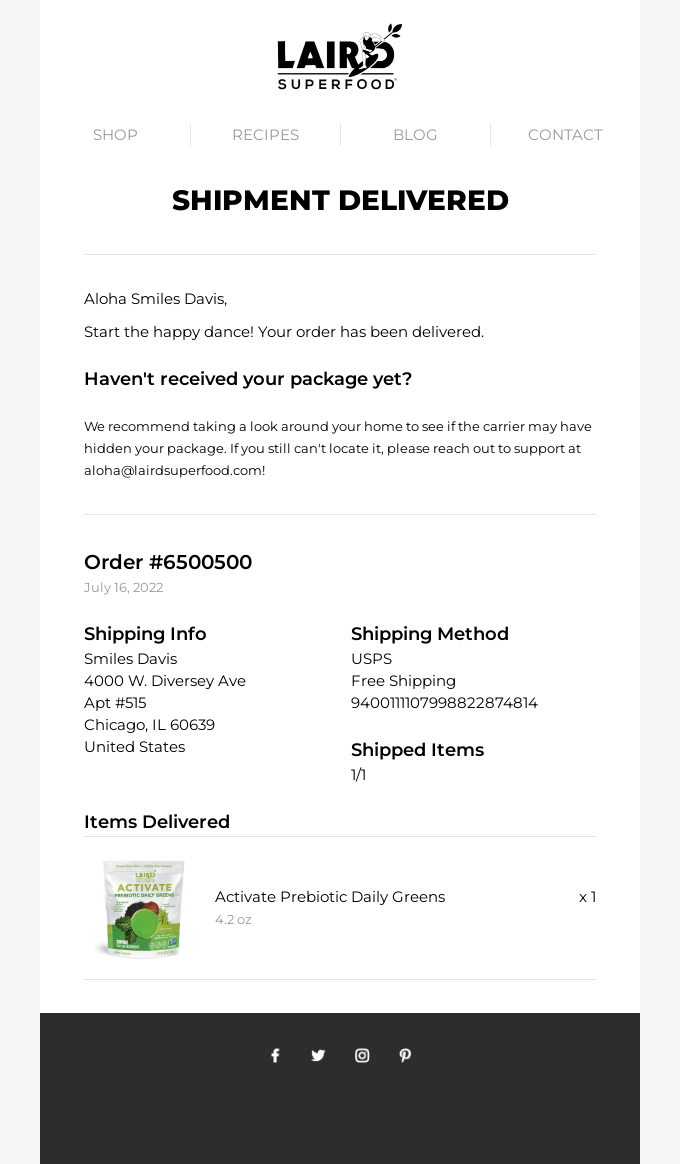Select the CONTACT link
The height and width of the screenshot is (1164, 680).
coord(564,135)
